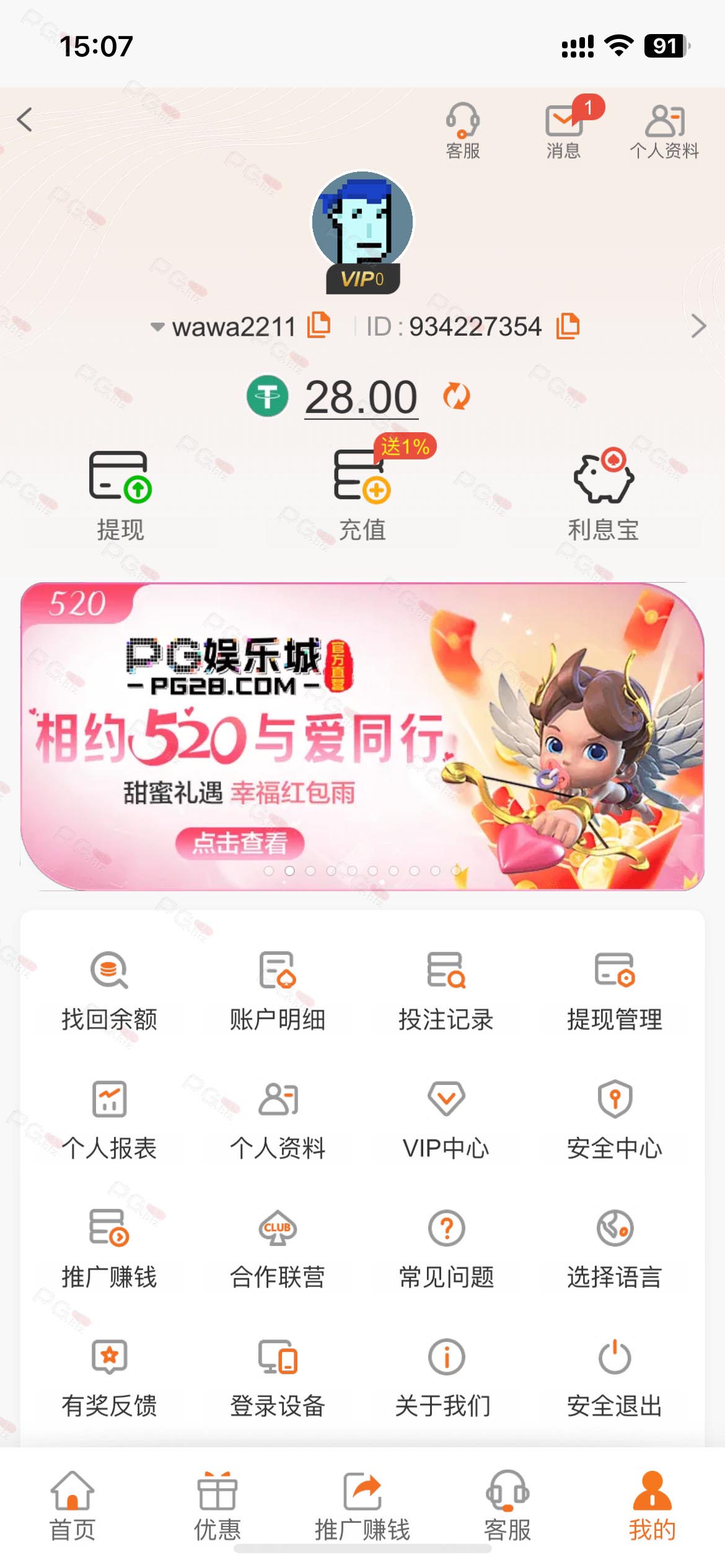The image size is (725, 1568).
Task: Copy the username wawa2211
Action: point(319,325)
